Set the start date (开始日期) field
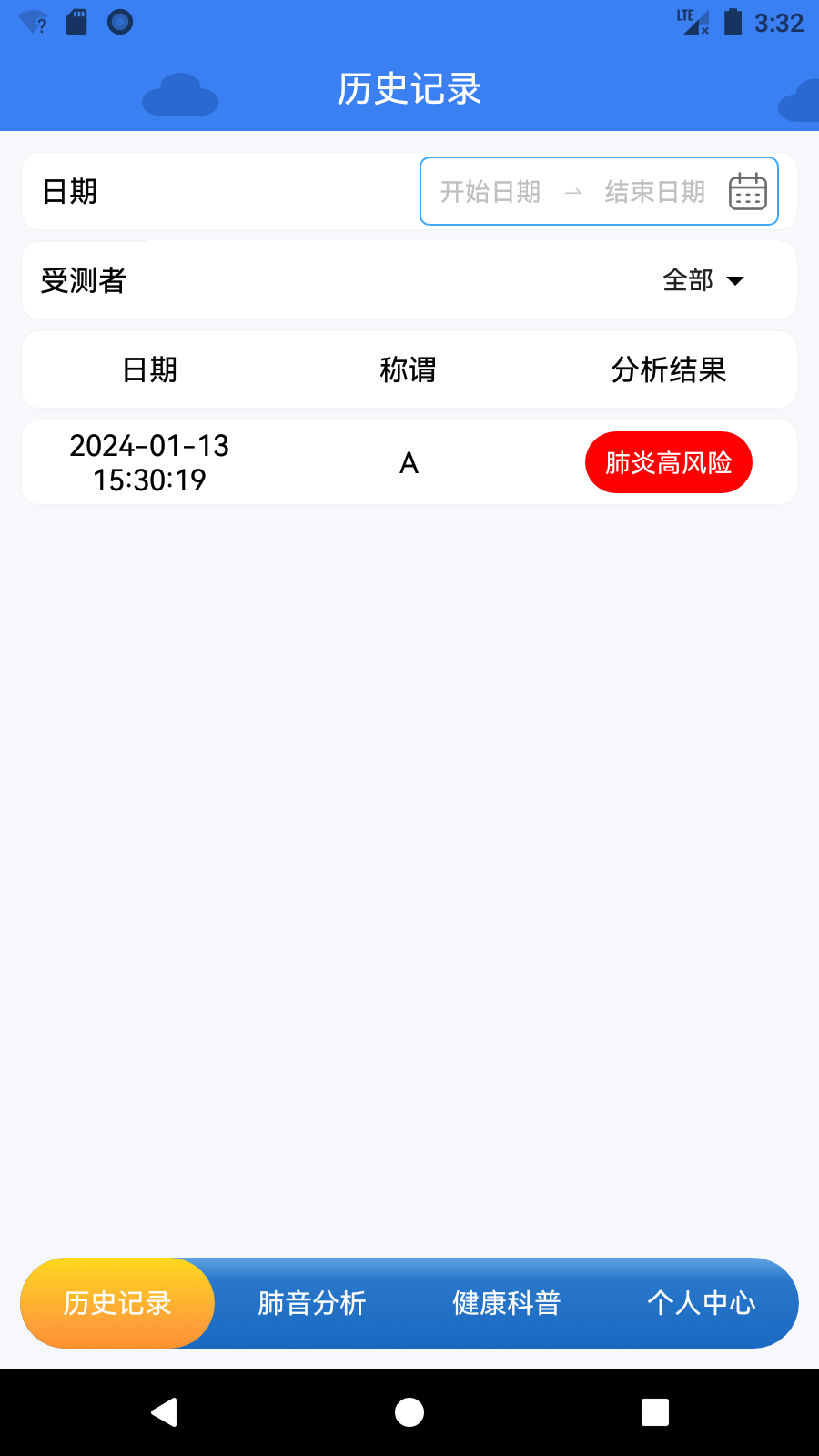Image resolution: width=819 pixels, height=1456 pixels. tap(490, 192)
